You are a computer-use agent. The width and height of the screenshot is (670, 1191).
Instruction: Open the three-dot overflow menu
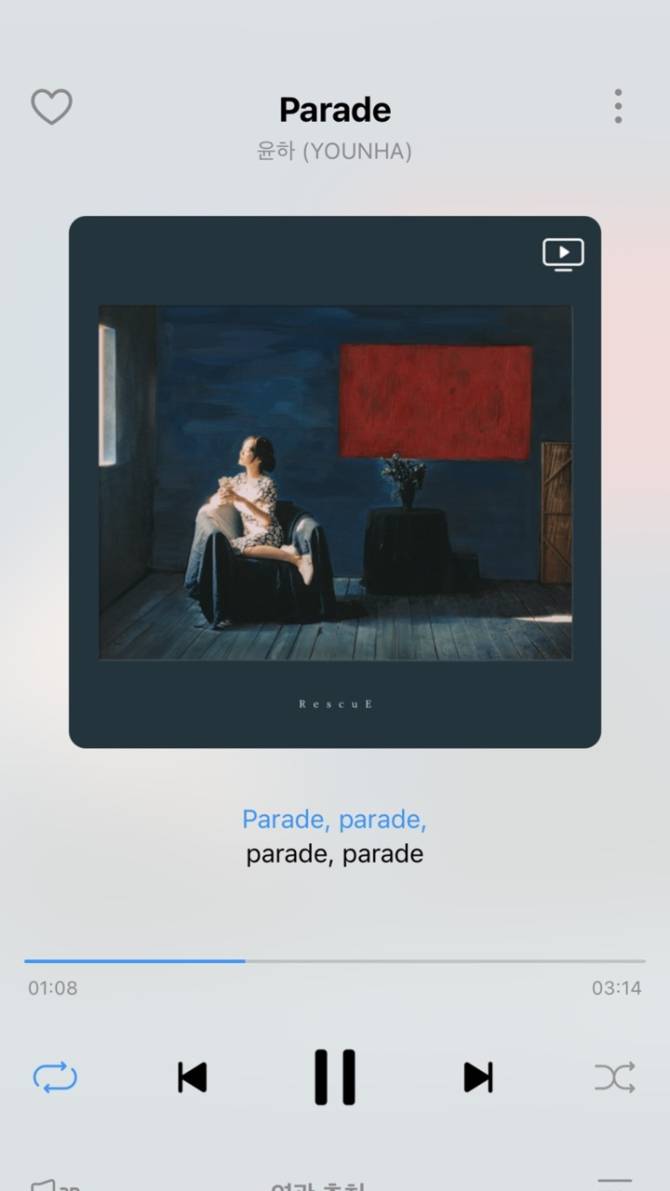coord(618,106)
